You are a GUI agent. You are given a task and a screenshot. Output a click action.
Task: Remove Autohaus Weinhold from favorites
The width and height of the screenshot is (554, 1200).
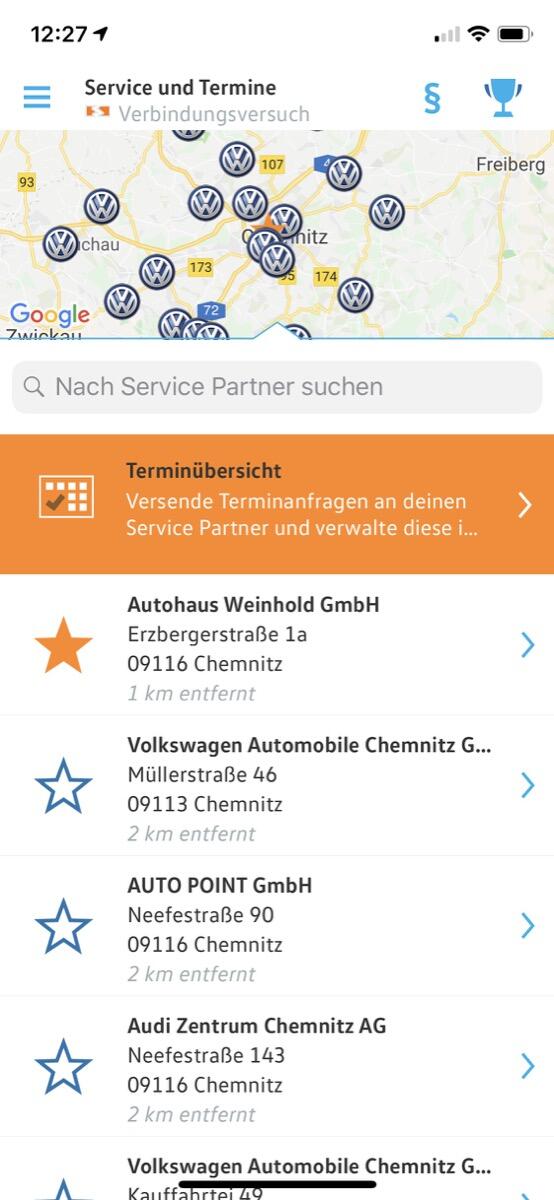click(x=63, y=645)
